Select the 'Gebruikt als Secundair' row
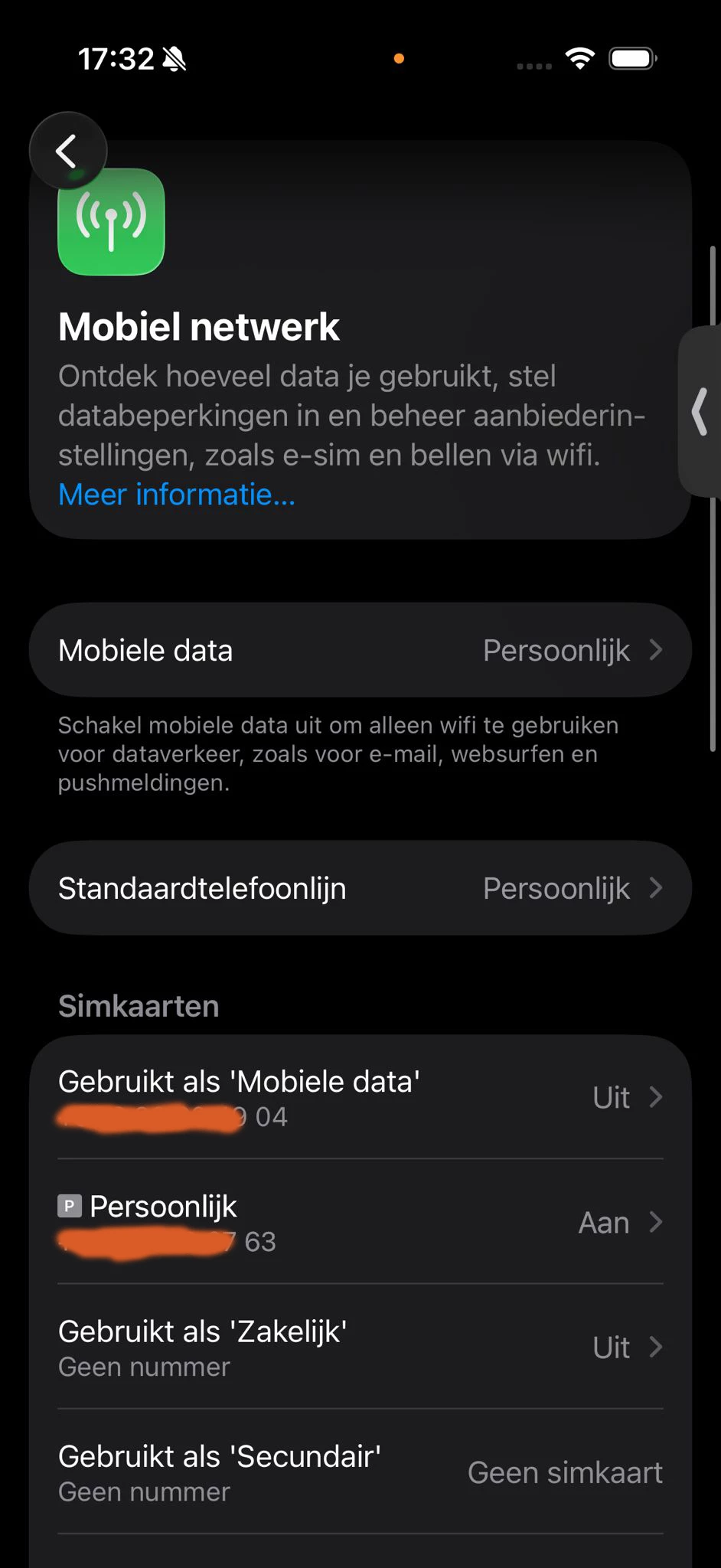 [x=360, y=1472]
